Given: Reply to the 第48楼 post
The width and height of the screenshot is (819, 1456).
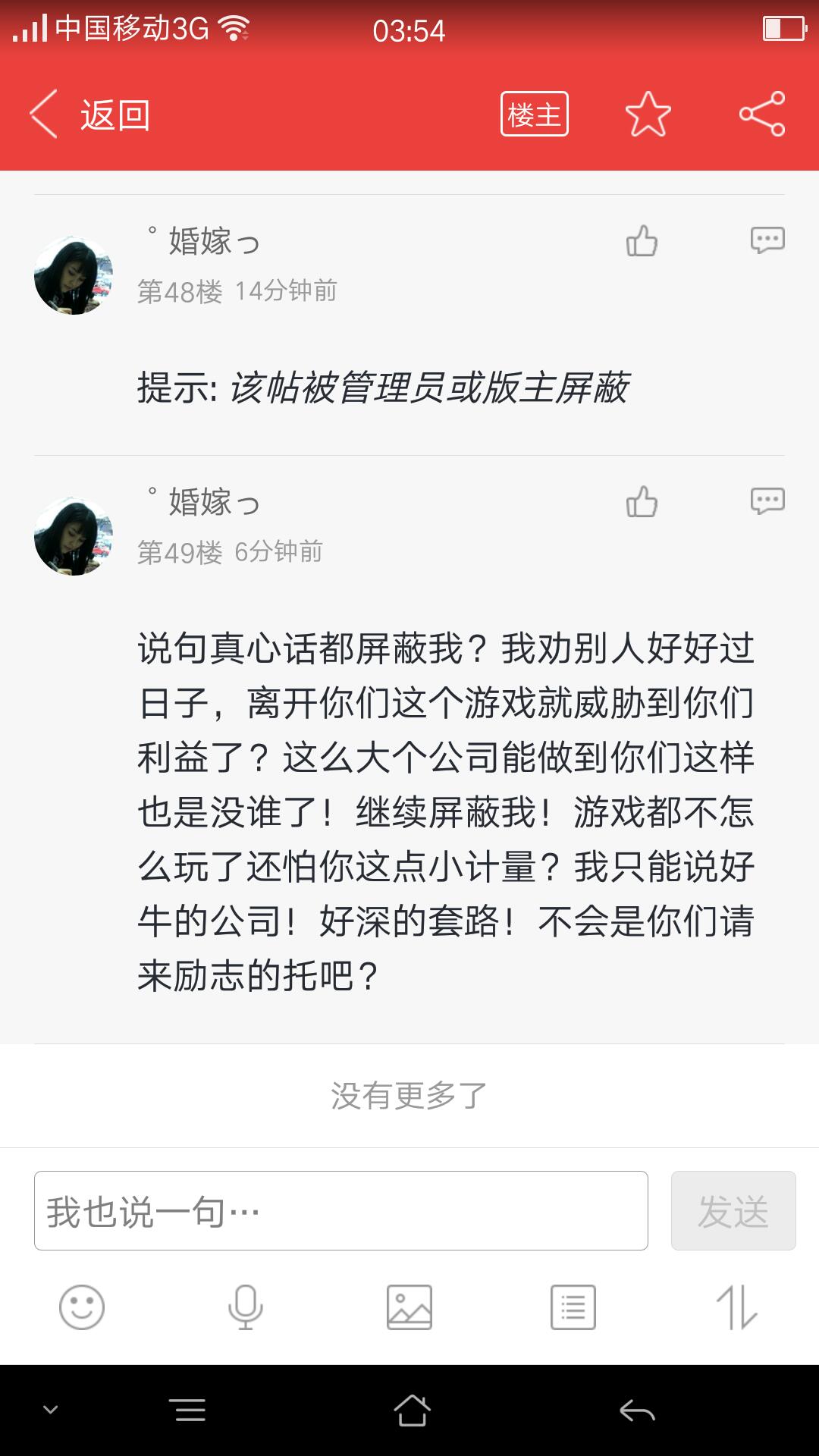Looking at the screenshot, I should click(767, 240).
